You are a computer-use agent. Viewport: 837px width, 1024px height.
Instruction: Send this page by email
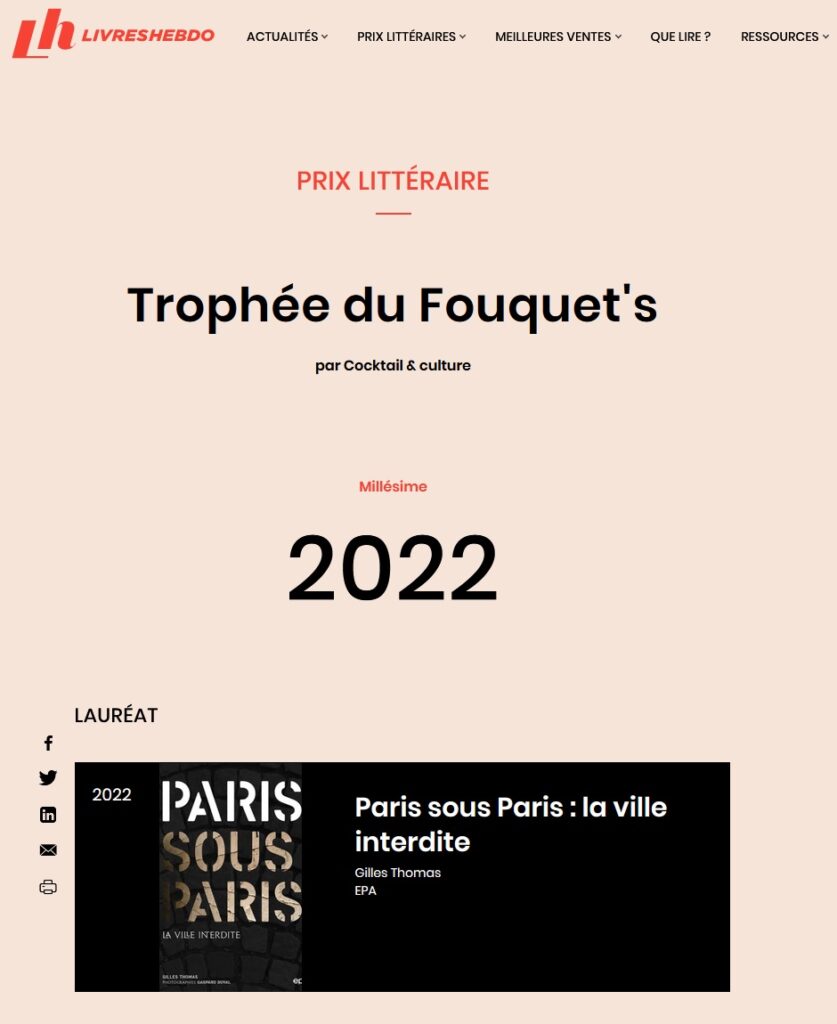[x=48, y=851]
